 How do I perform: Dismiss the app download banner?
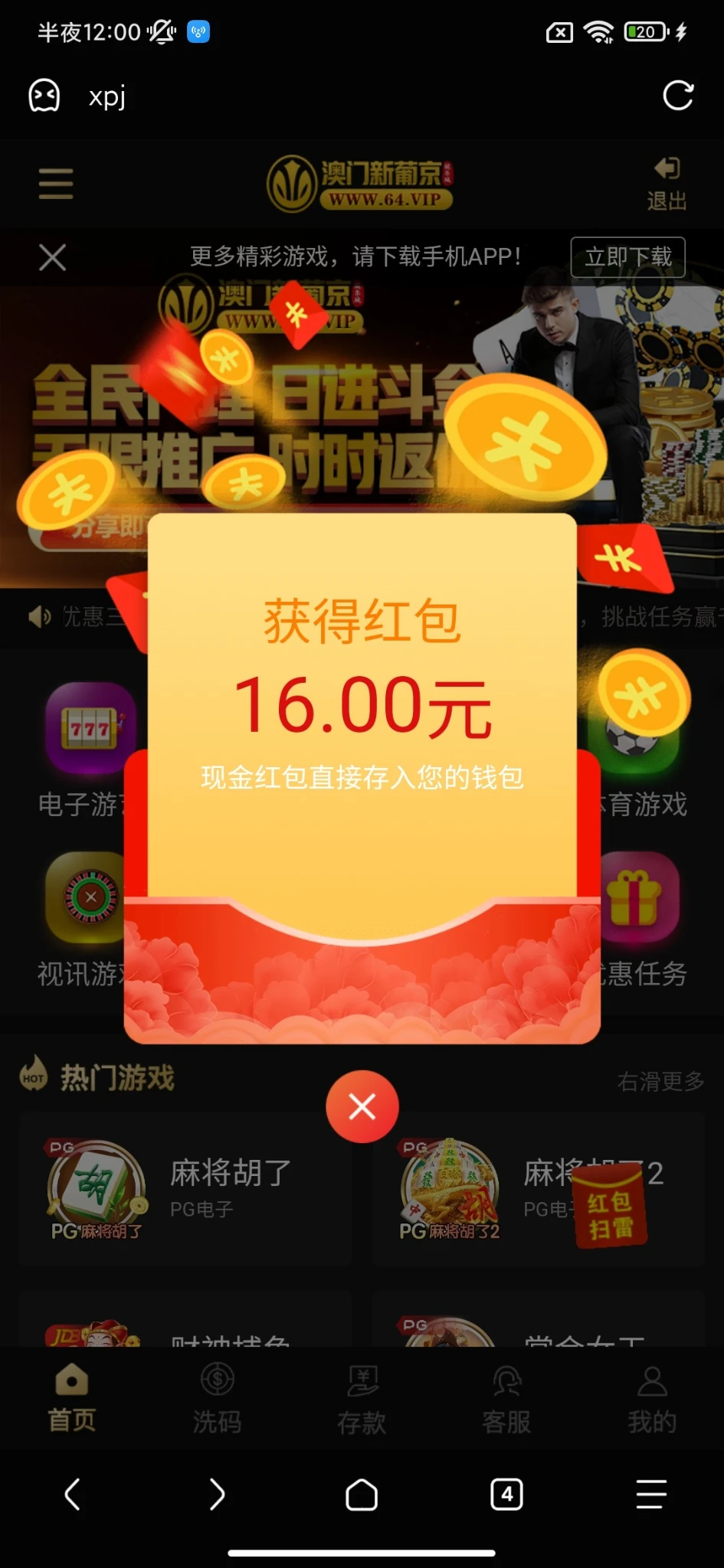[x=52, y=257]
